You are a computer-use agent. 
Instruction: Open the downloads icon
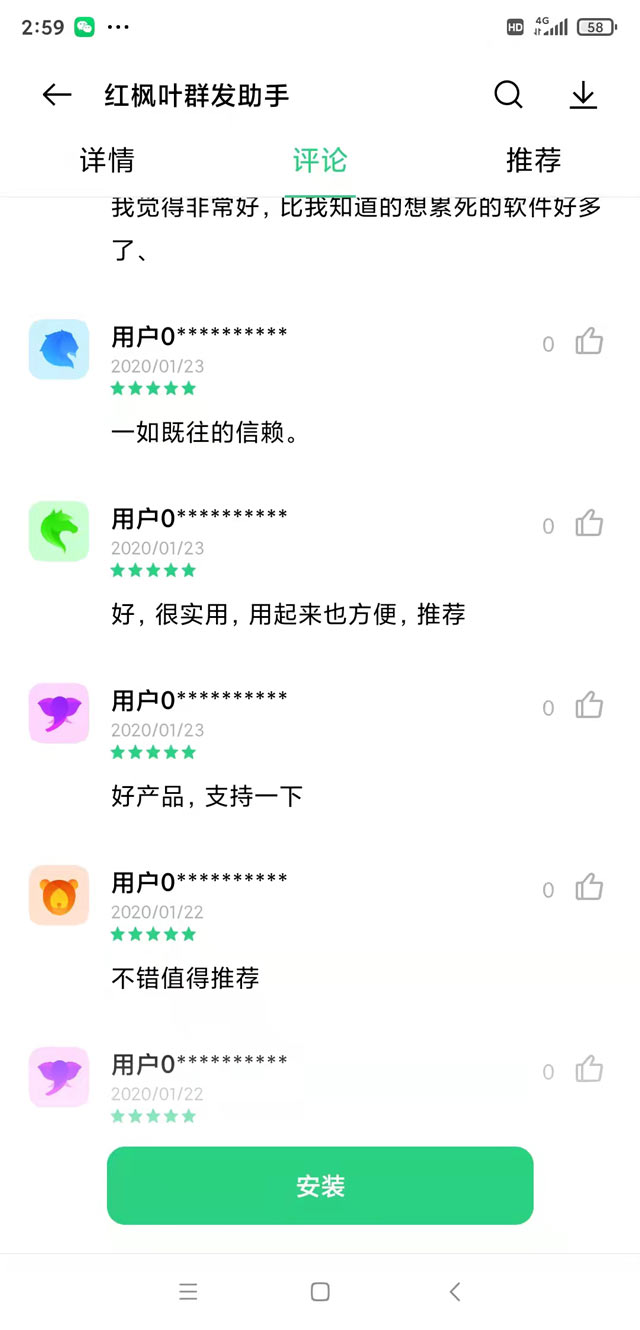[583, 95]
